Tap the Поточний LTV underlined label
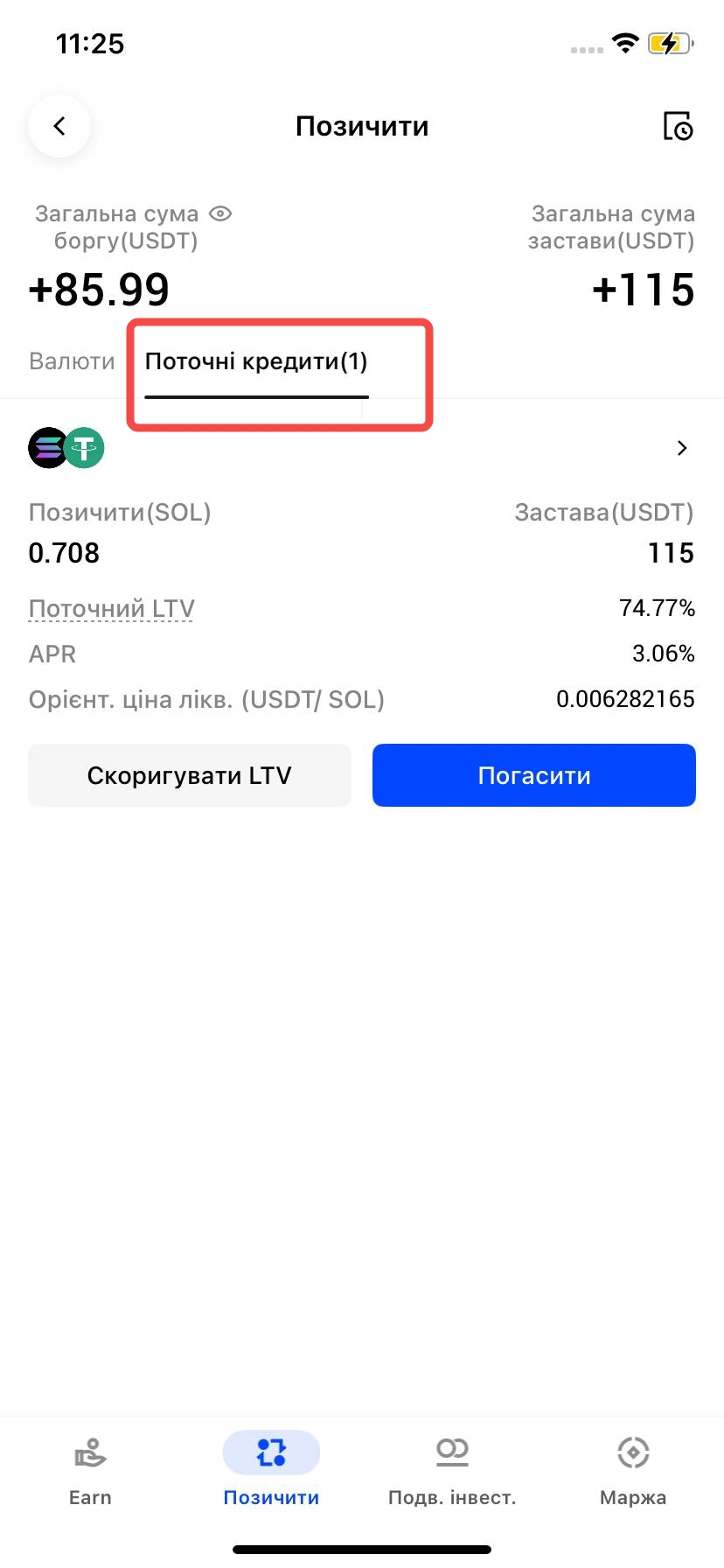 pos(111,608)
